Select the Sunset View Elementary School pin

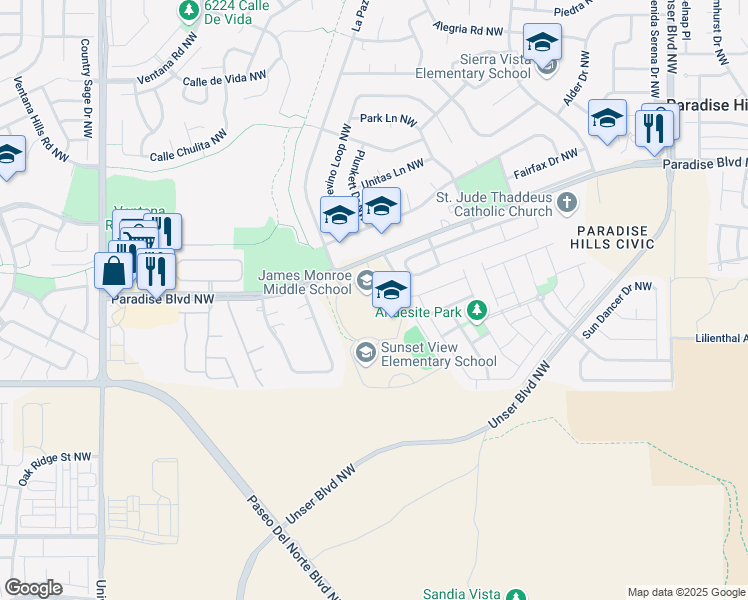pyautogui.click(x=365, y=353)
